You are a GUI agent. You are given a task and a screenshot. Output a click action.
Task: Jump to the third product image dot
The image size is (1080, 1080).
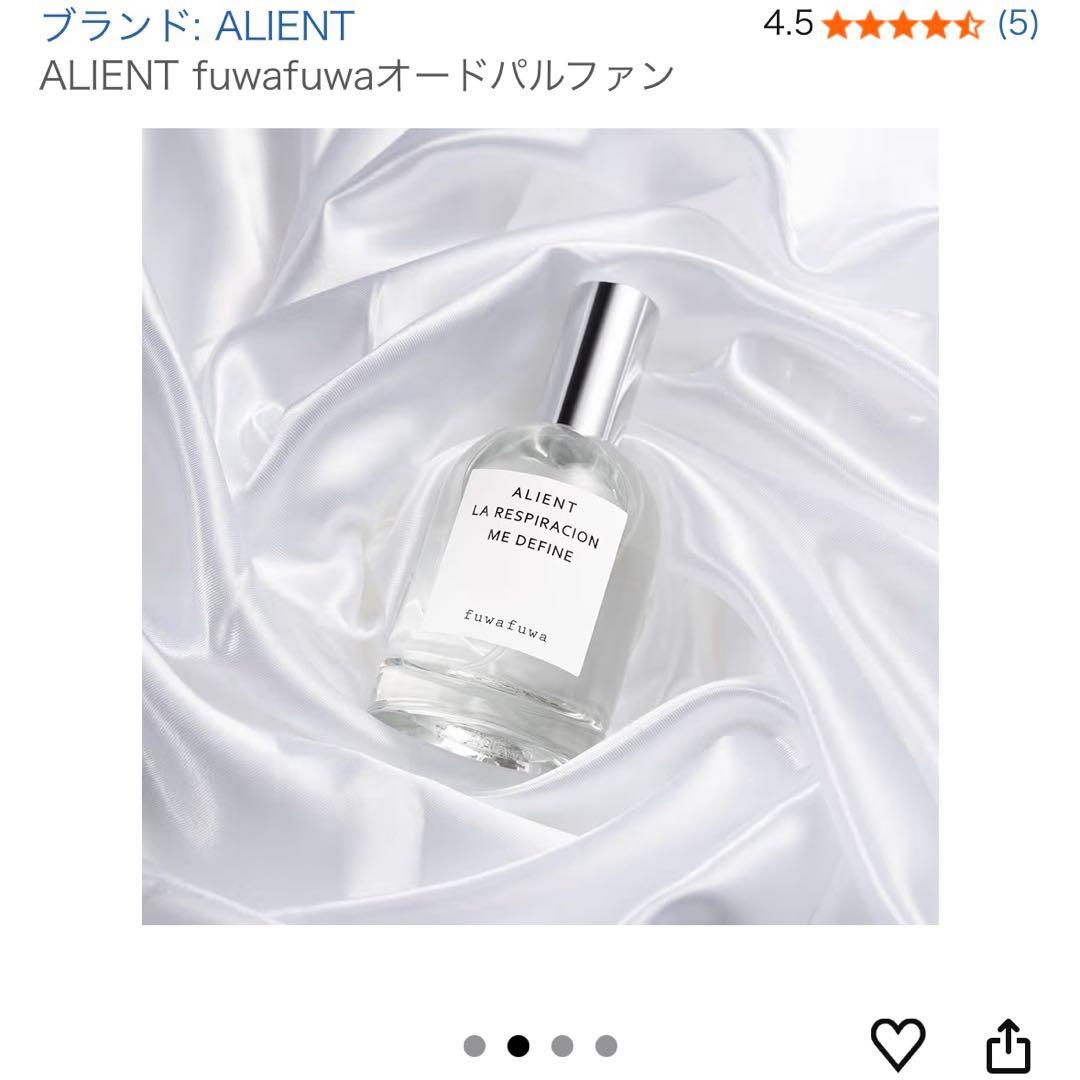pyautogui.click(x=562, y=1046)
